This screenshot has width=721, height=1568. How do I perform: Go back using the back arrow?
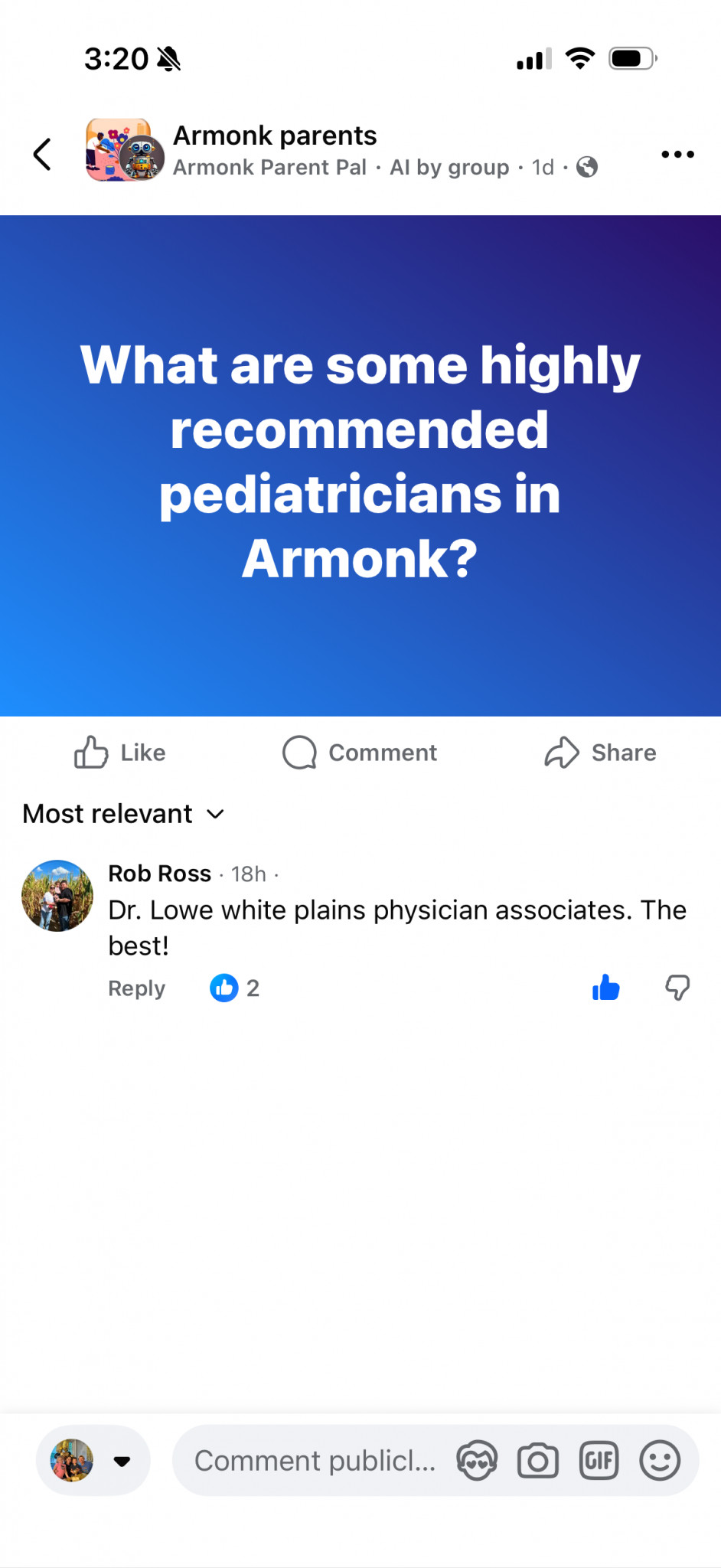(x=43, y=154)
